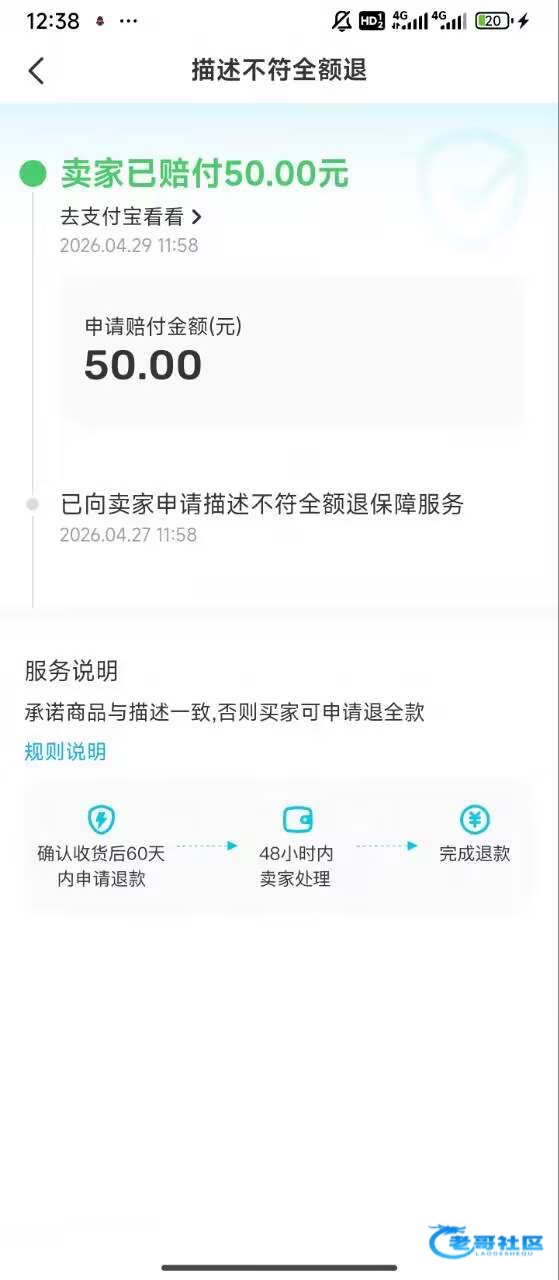Open the 去支付宝看看 link
This screenshot has height=1280, width=559.
pyautogui.click(x=131, y=216)
